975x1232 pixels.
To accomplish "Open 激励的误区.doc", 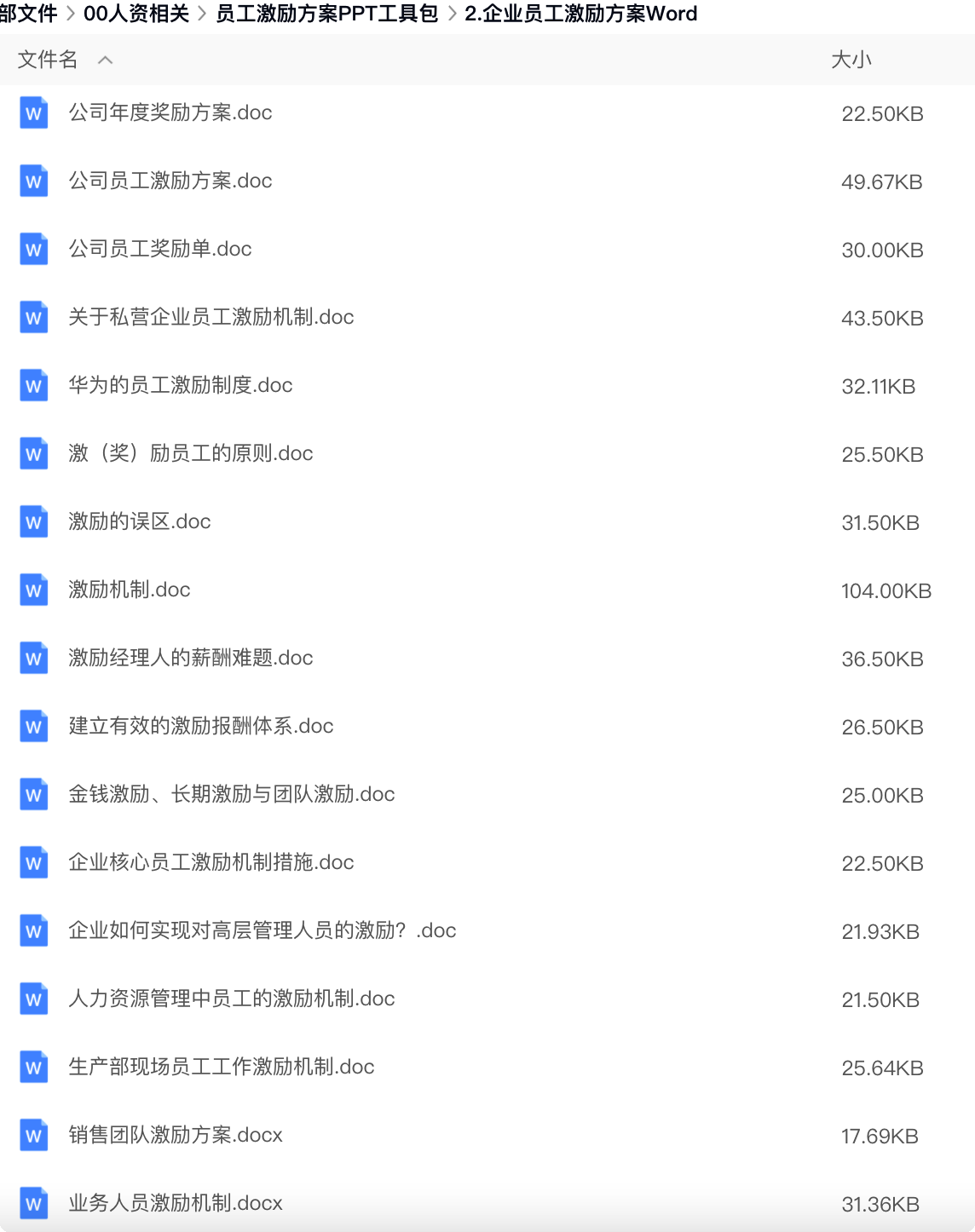I will tap(140, 521).
